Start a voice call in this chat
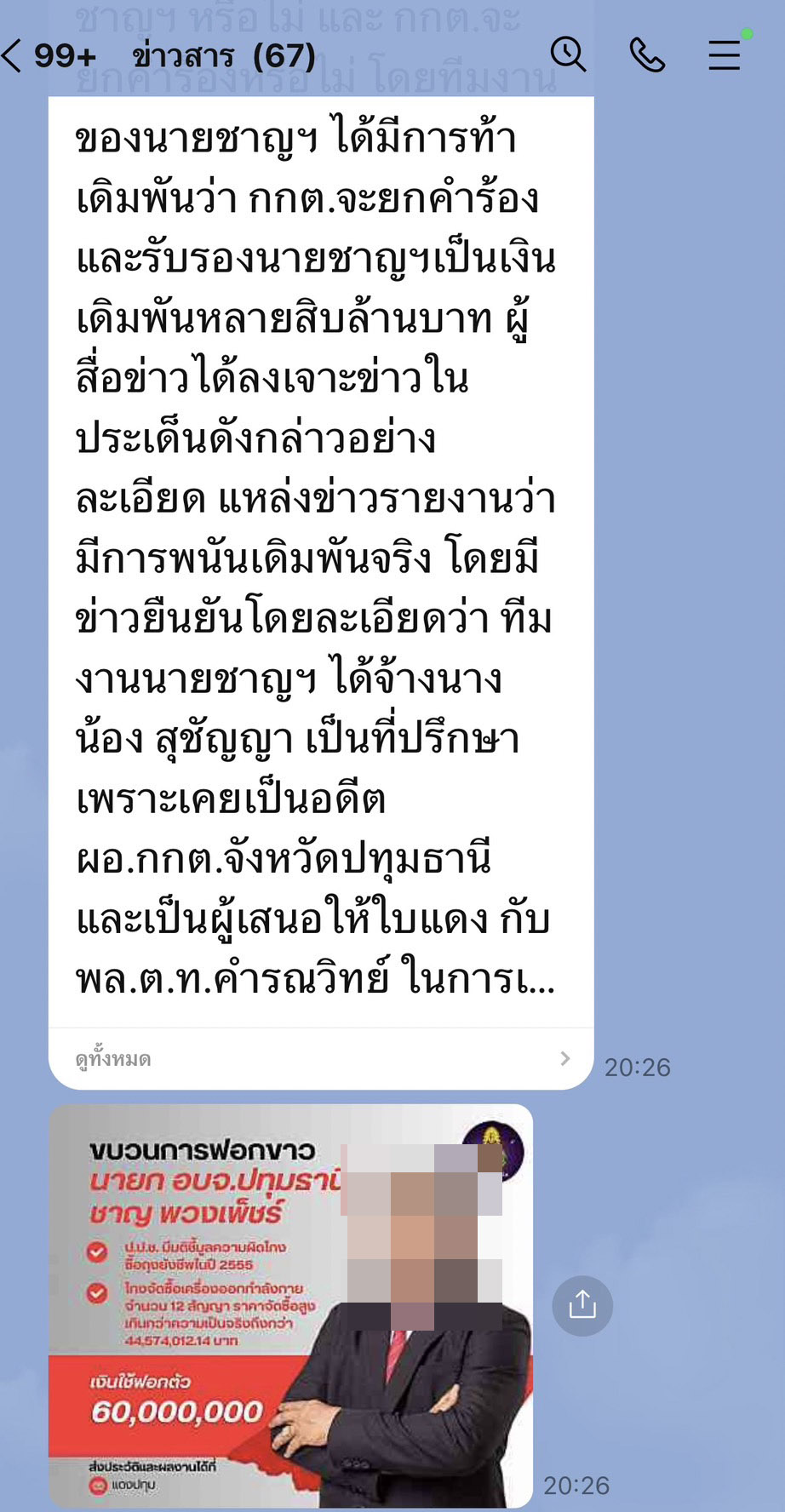Screen dimensions: 785x1512 647,55
